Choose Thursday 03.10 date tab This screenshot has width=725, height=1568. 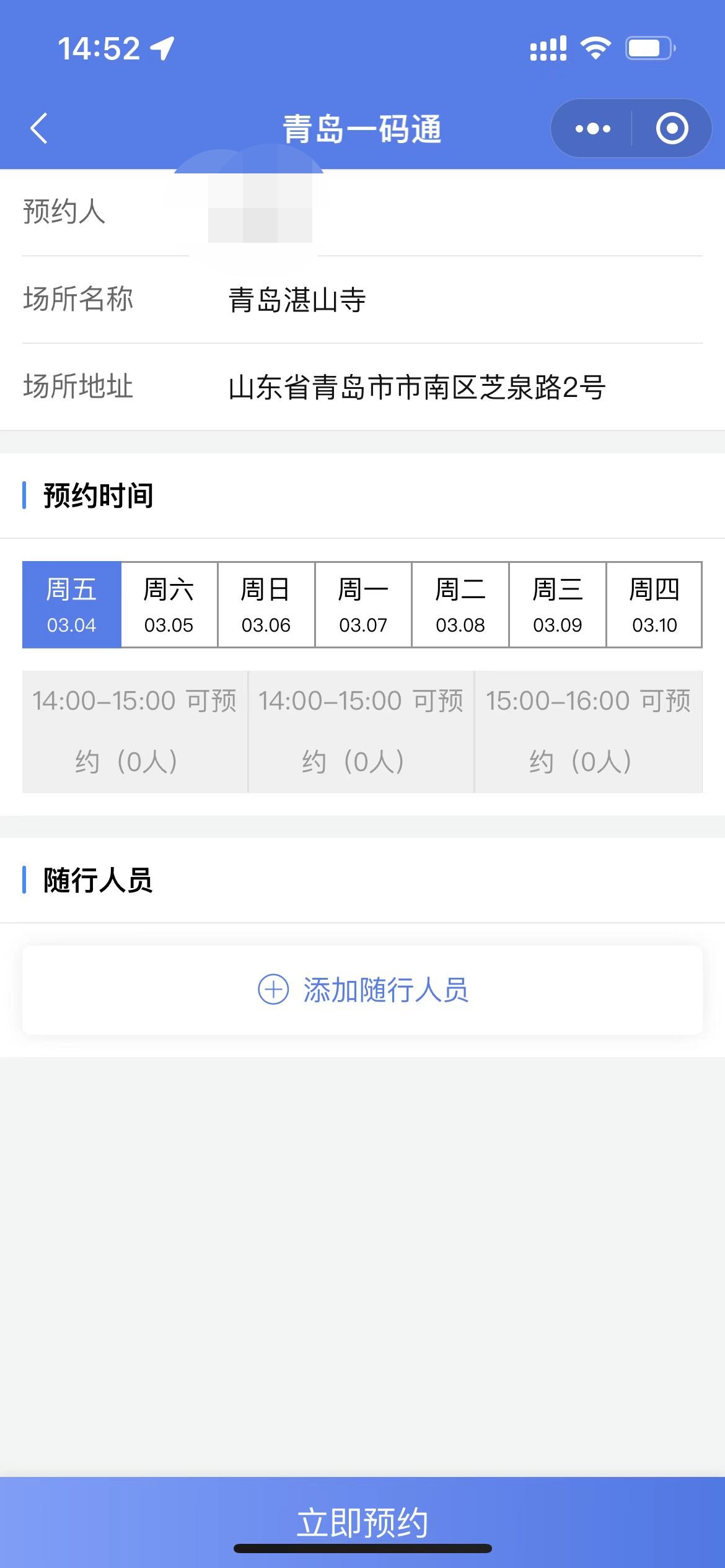[x=654, y=605]
